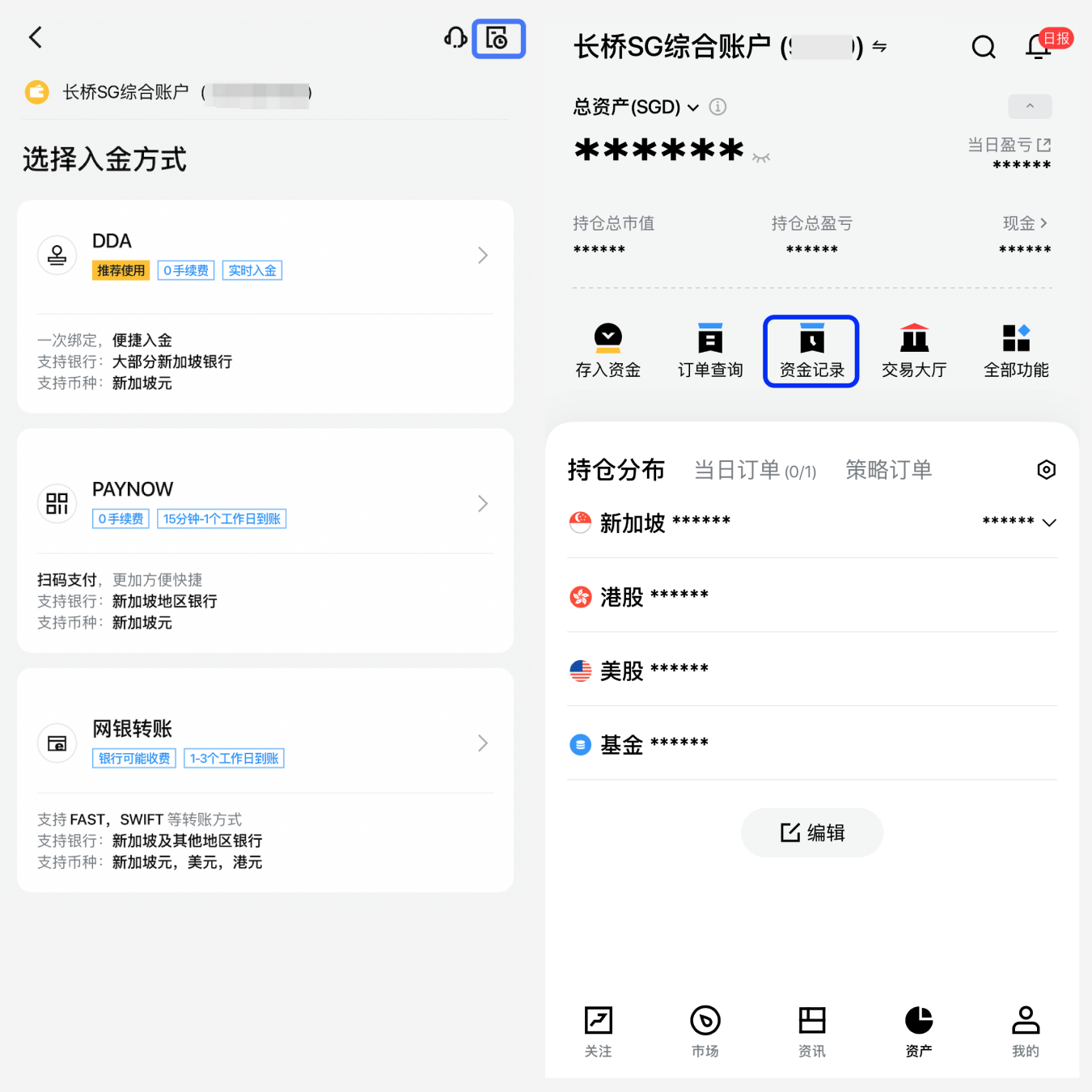Go to 交易大厅 trading hall
The width and height of the screenshot is (1092, 1092).
tap(914, 351)
